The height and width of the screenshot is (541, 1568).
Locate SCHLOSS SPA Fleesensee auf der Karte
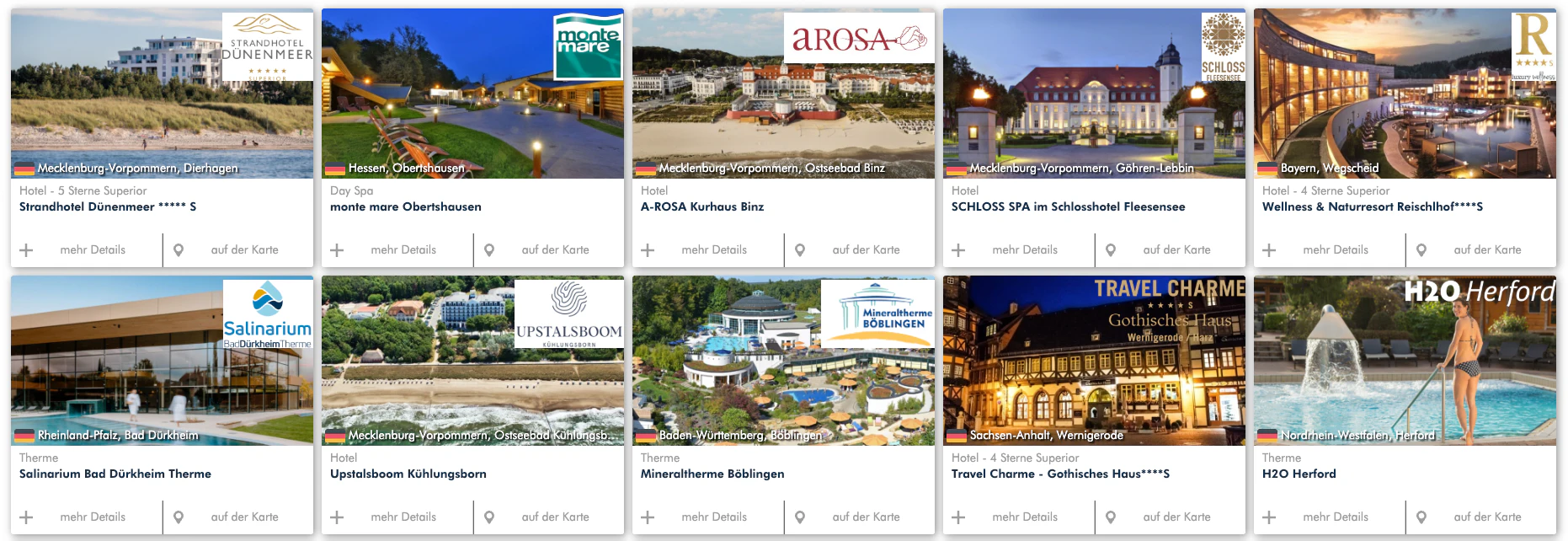click(x=1176, y=250)
